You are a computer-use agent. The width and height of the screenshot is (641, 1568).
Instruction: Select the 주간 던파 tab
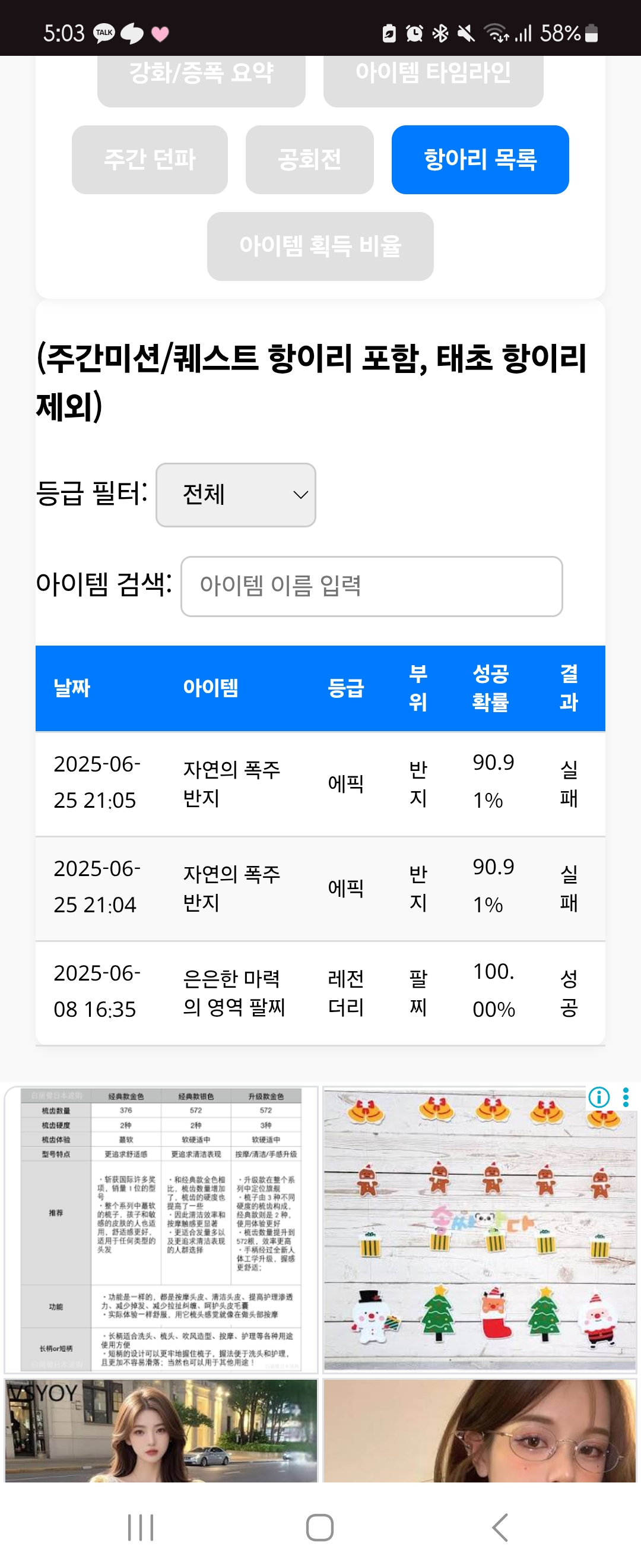click(x=150, y=160)
